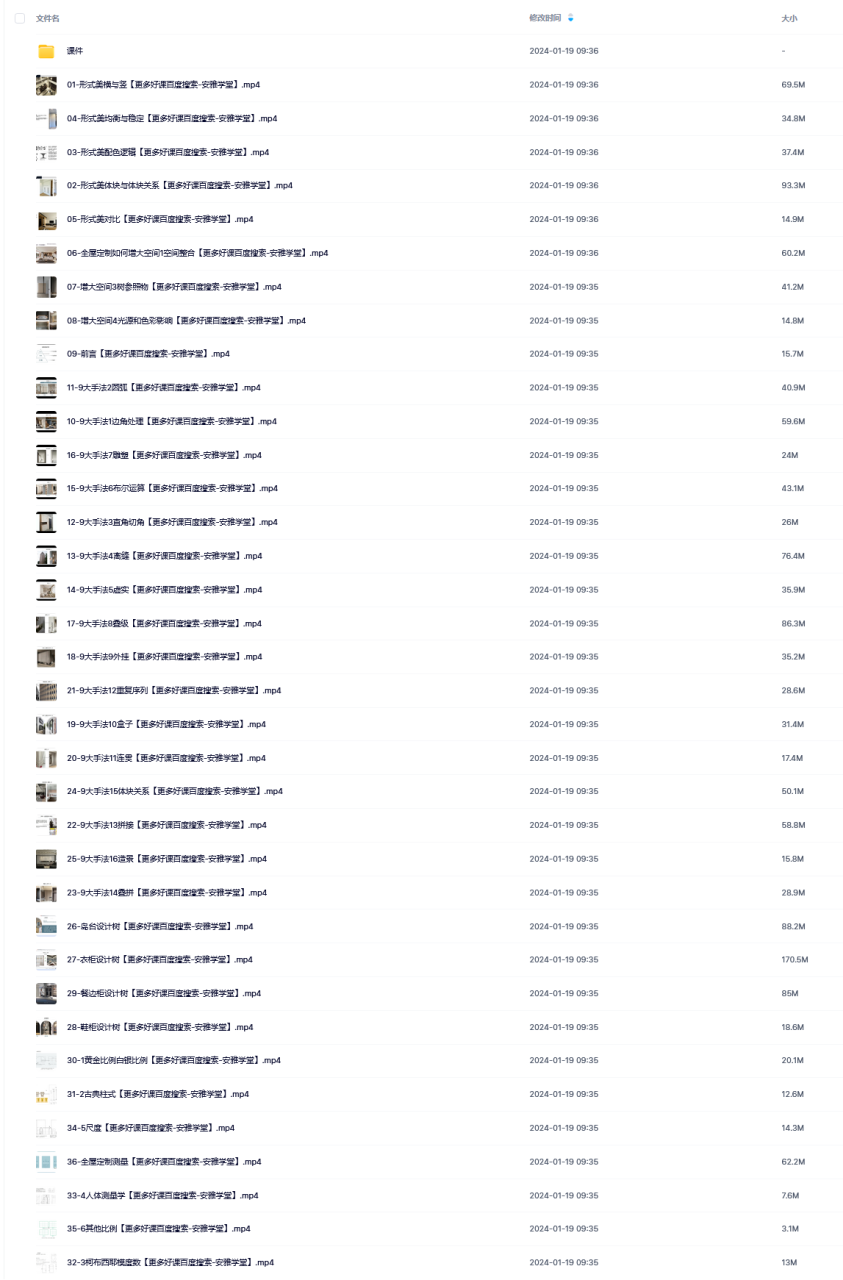
Task: Open video 21-9大手法12重复序列
Action: point(173,690)
